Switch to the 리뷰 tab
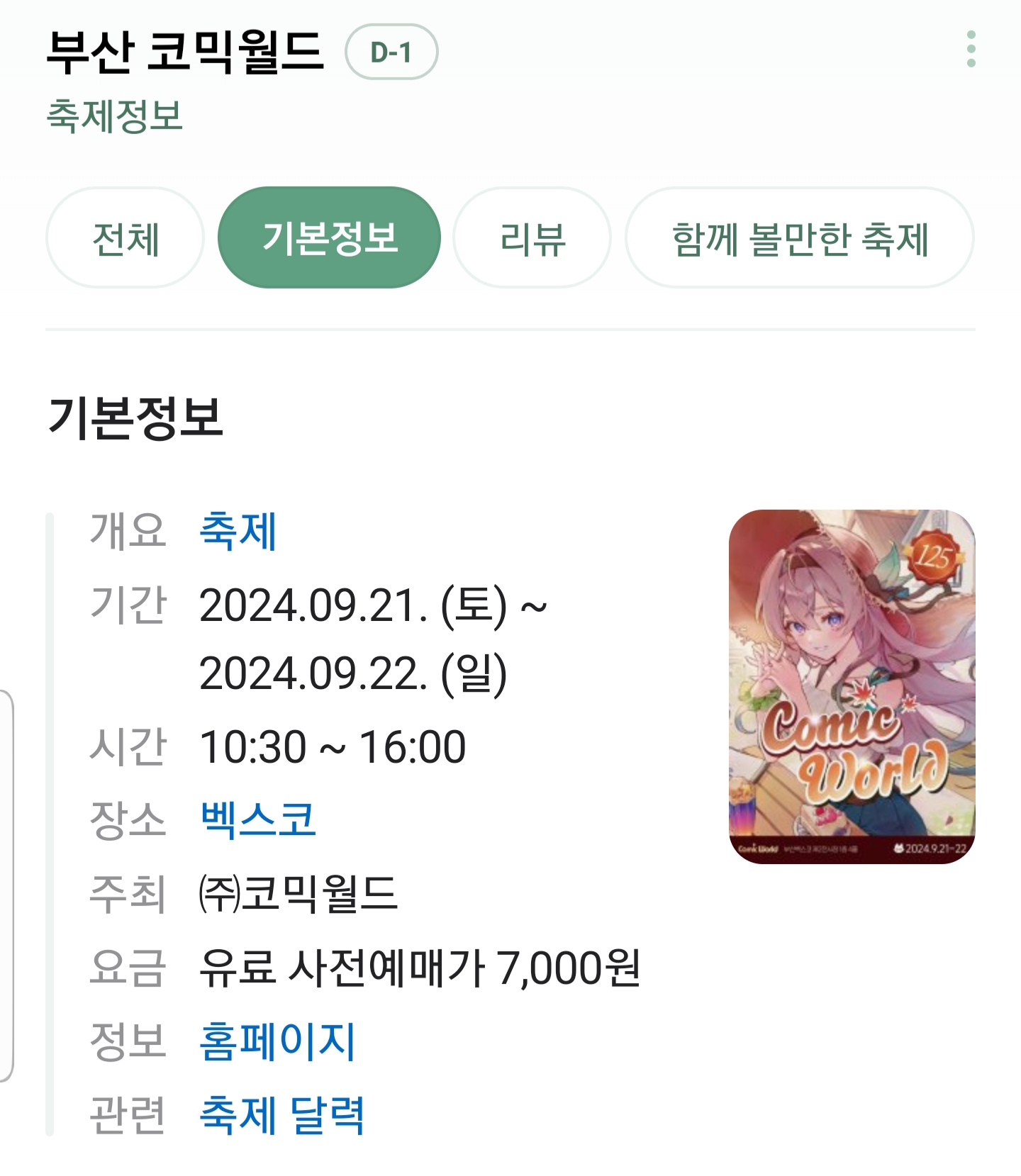Screen dimensions: 1021x1176 tap(532, 238)
